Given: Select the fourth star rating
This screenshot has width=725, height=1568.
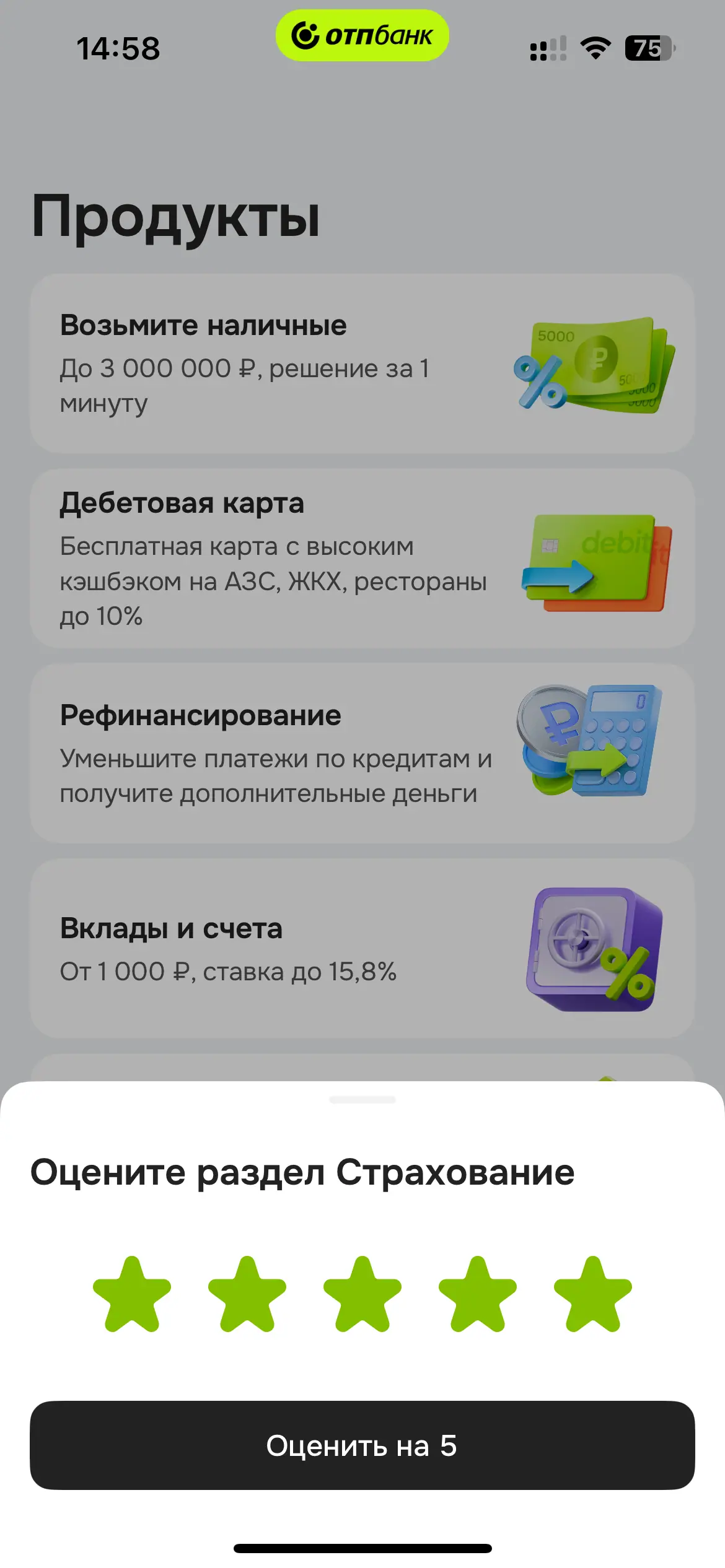Looking at the screenshot, I should (478, 1295).
